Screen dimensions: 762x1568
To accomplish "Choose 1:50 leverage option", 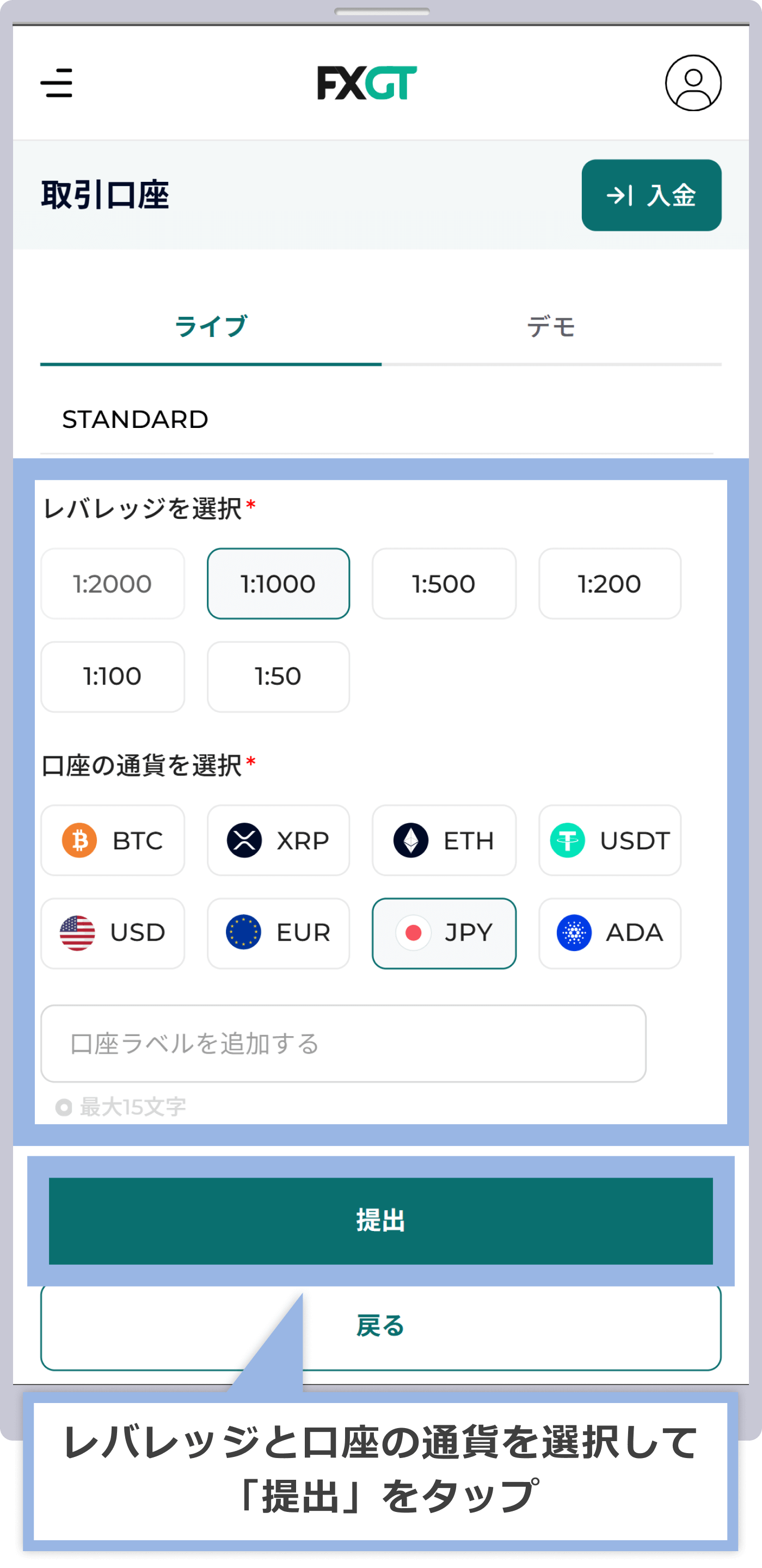I will pos(278,676).
